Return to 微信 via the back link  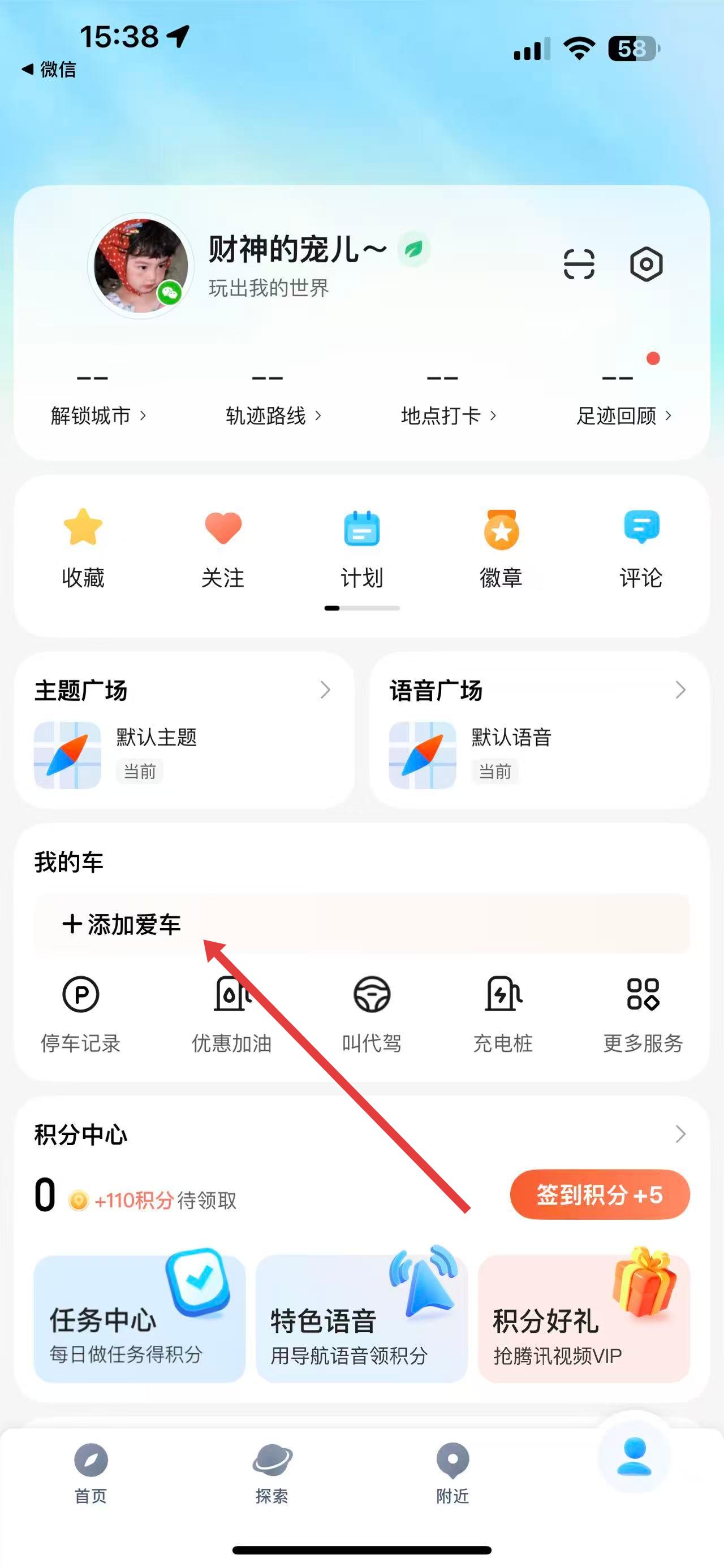tap(49, 70)
